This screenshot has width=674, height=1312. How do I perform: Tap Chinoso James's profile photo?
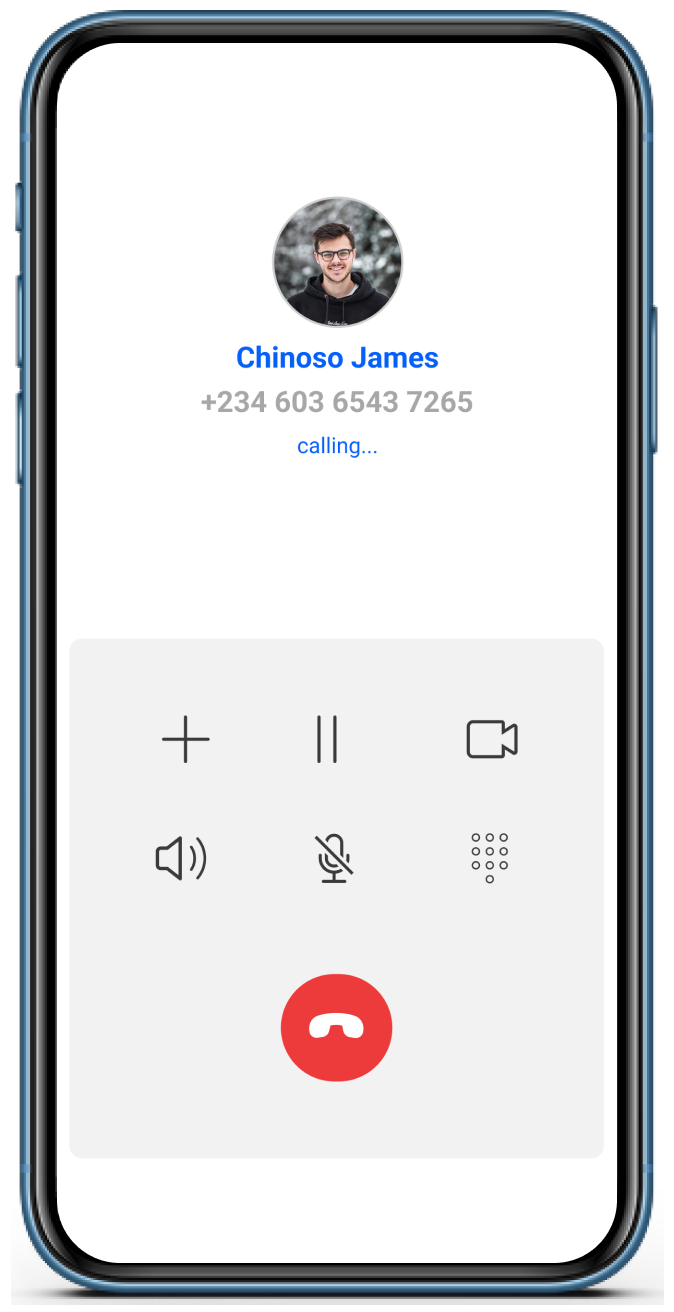click(337, 262)
